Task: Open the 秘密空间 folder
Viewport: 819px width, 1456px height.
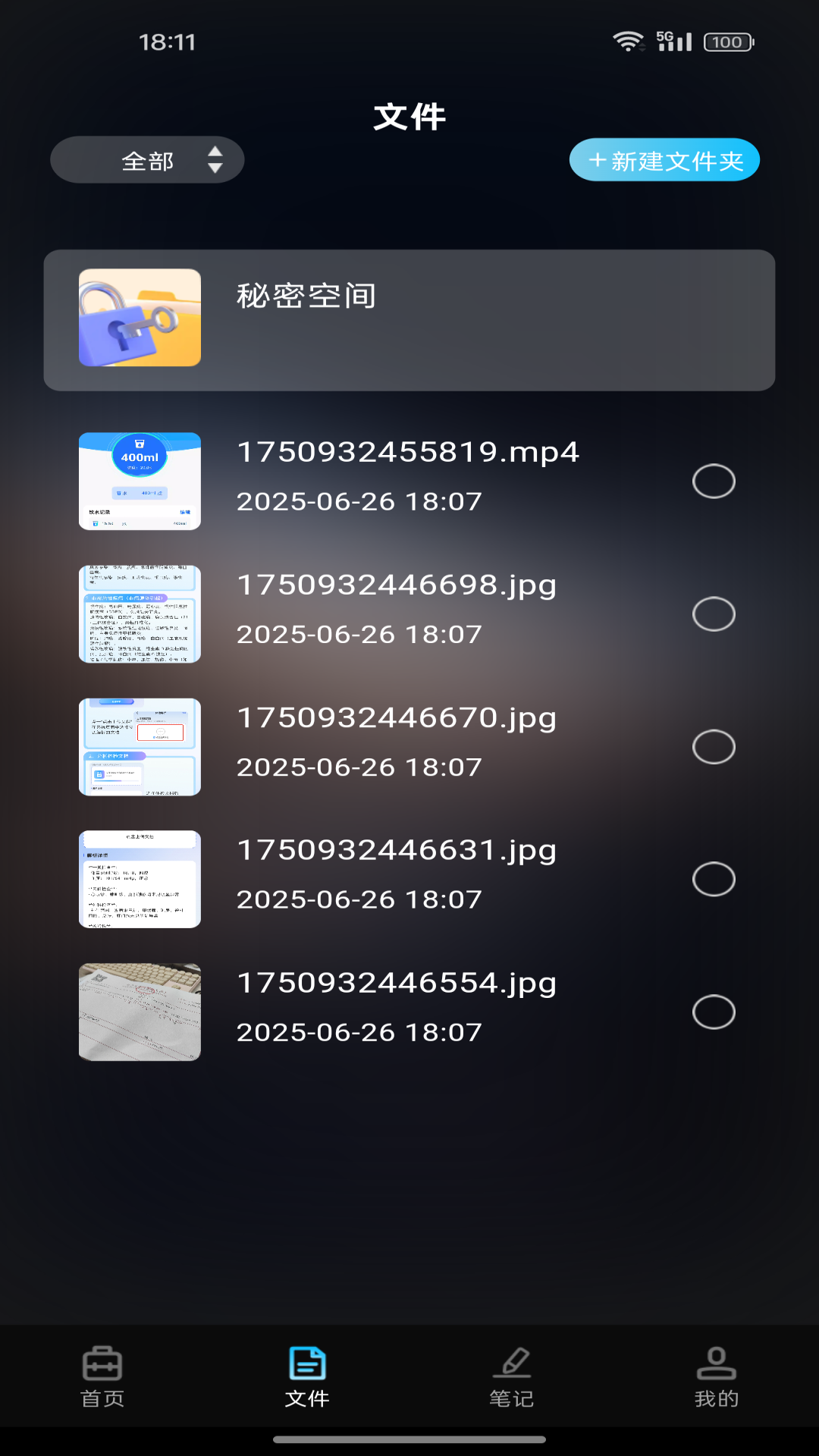Action: click(x=409, y=320)
